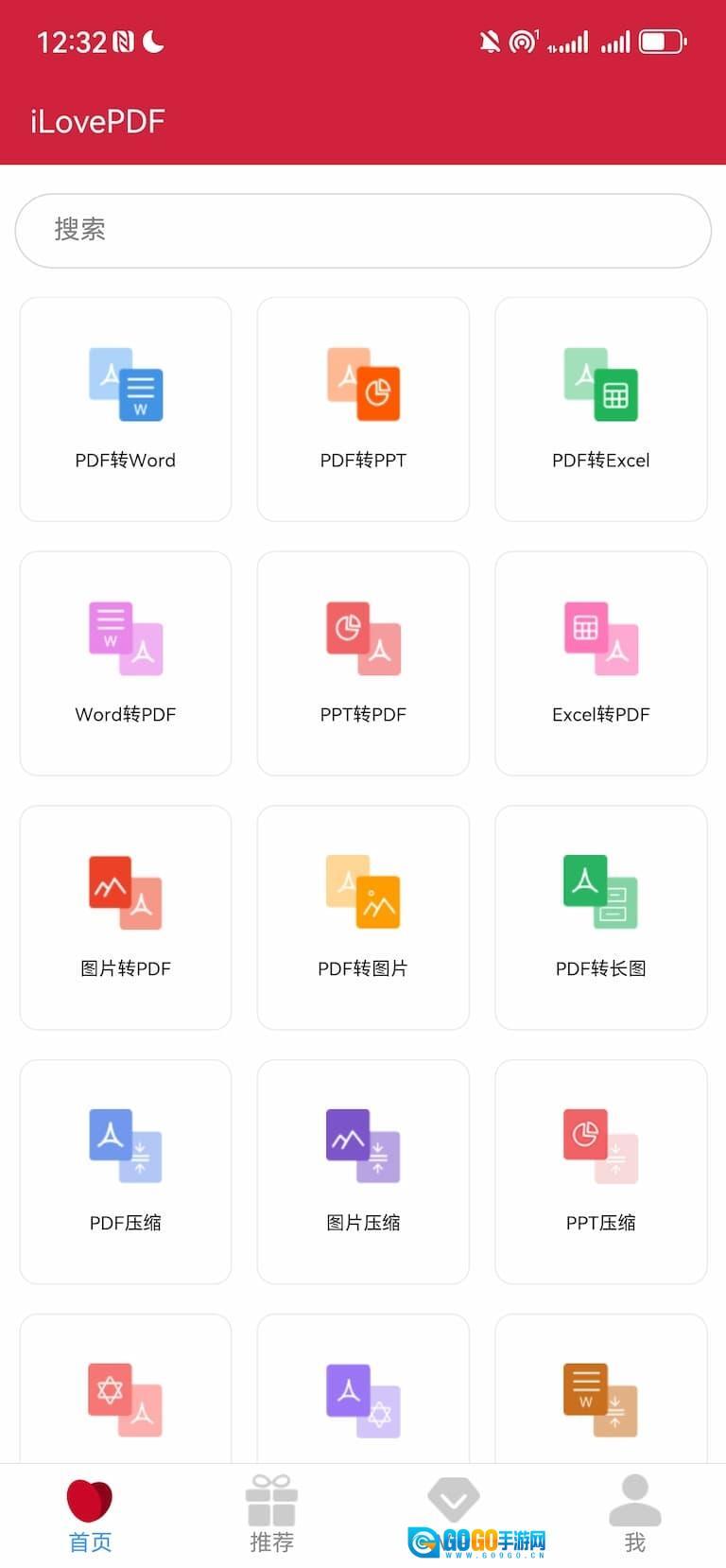Open the PDF转Word tool
This screenshot has width=726, height=1568.
coord(126,409)
